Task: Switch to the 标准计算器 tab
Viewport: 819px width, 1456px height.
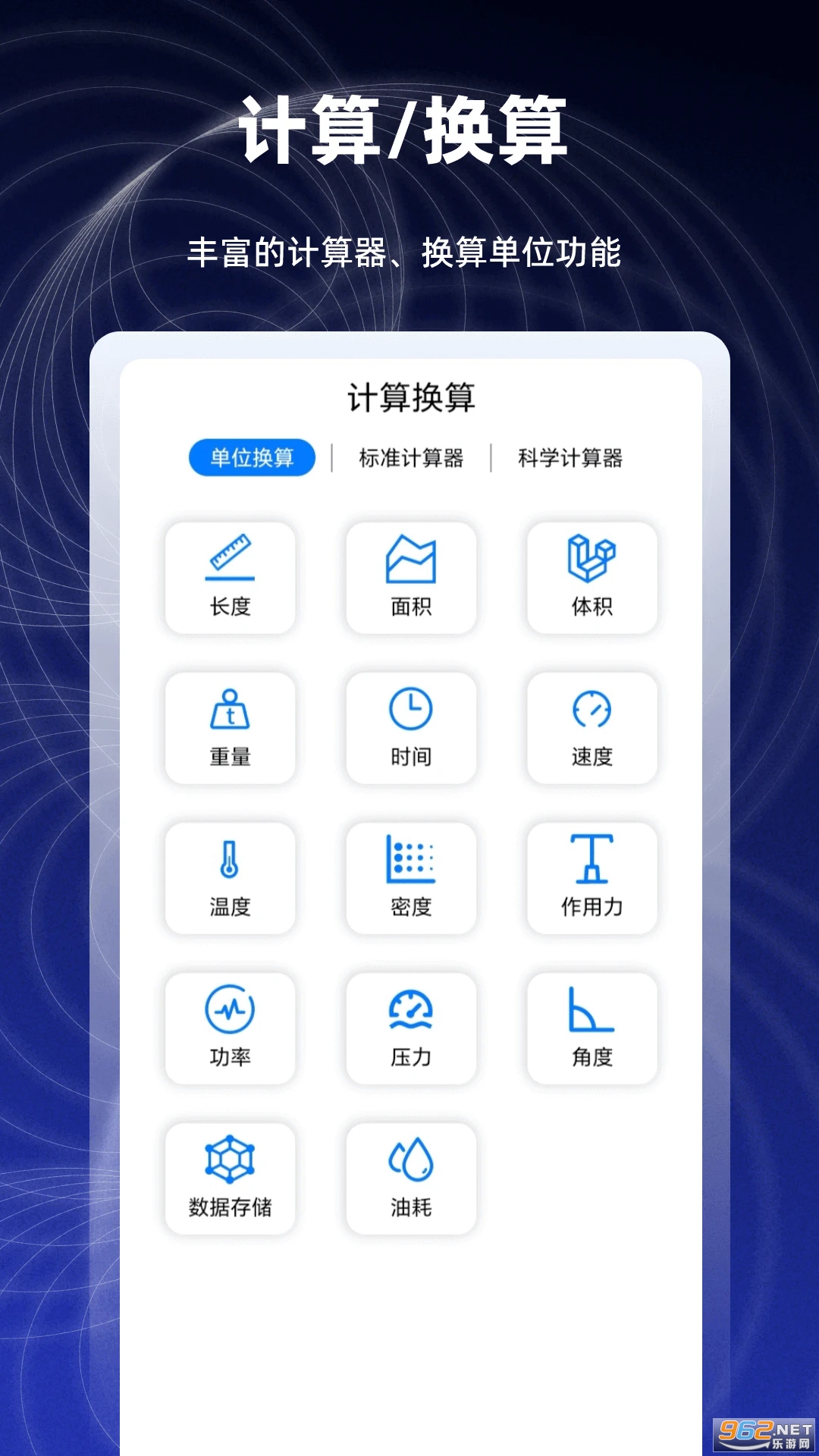Action: [x=410, y=457]
